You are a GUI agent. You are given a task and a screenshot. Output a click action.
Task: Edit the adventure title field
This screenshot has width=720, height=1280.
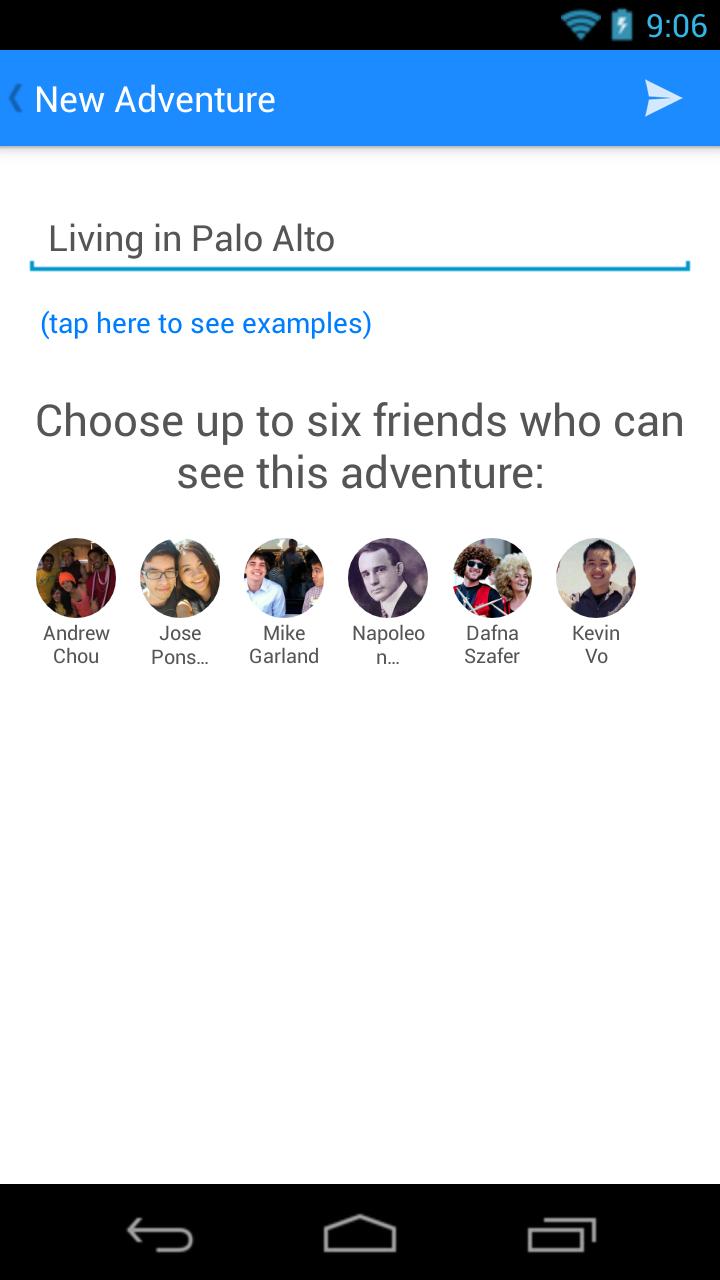[360, 240]
